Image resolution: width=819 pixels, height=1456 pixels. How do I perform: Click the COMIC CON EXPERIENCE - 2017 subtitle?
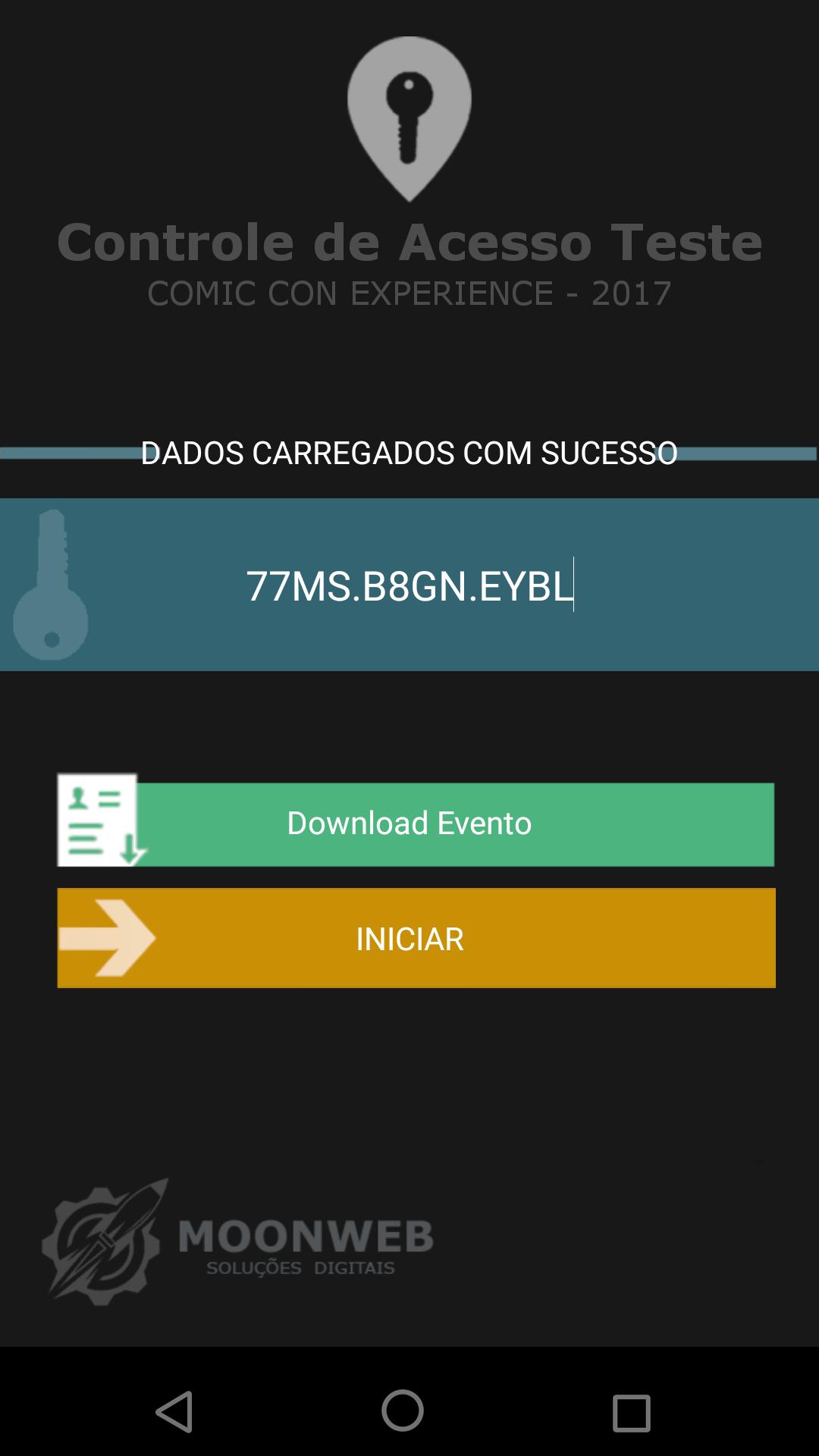[x=409, y=294]
